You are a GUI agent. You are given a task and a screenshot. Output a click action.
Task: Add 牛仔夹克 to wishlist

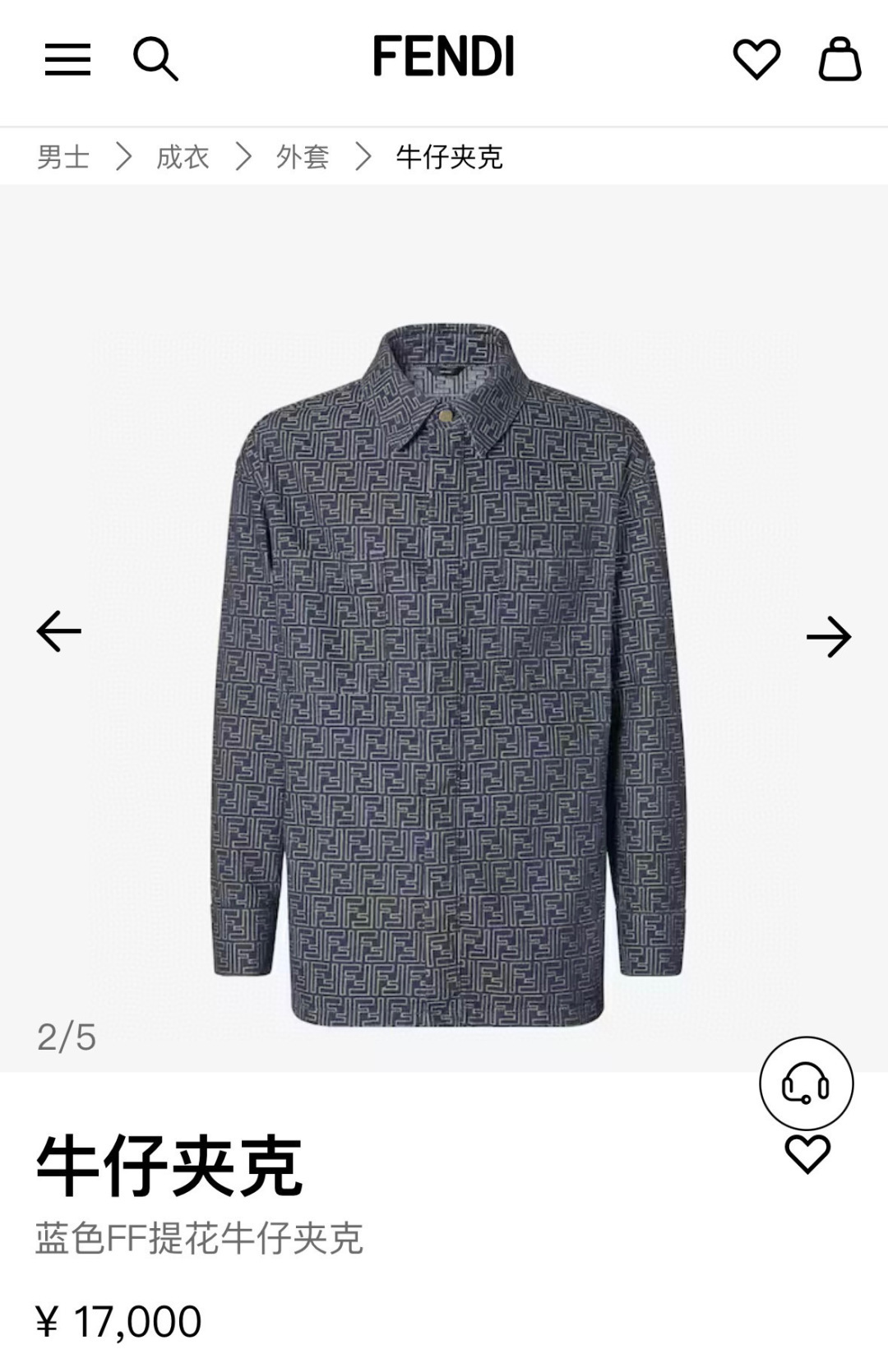click(x=807, y=1153)
